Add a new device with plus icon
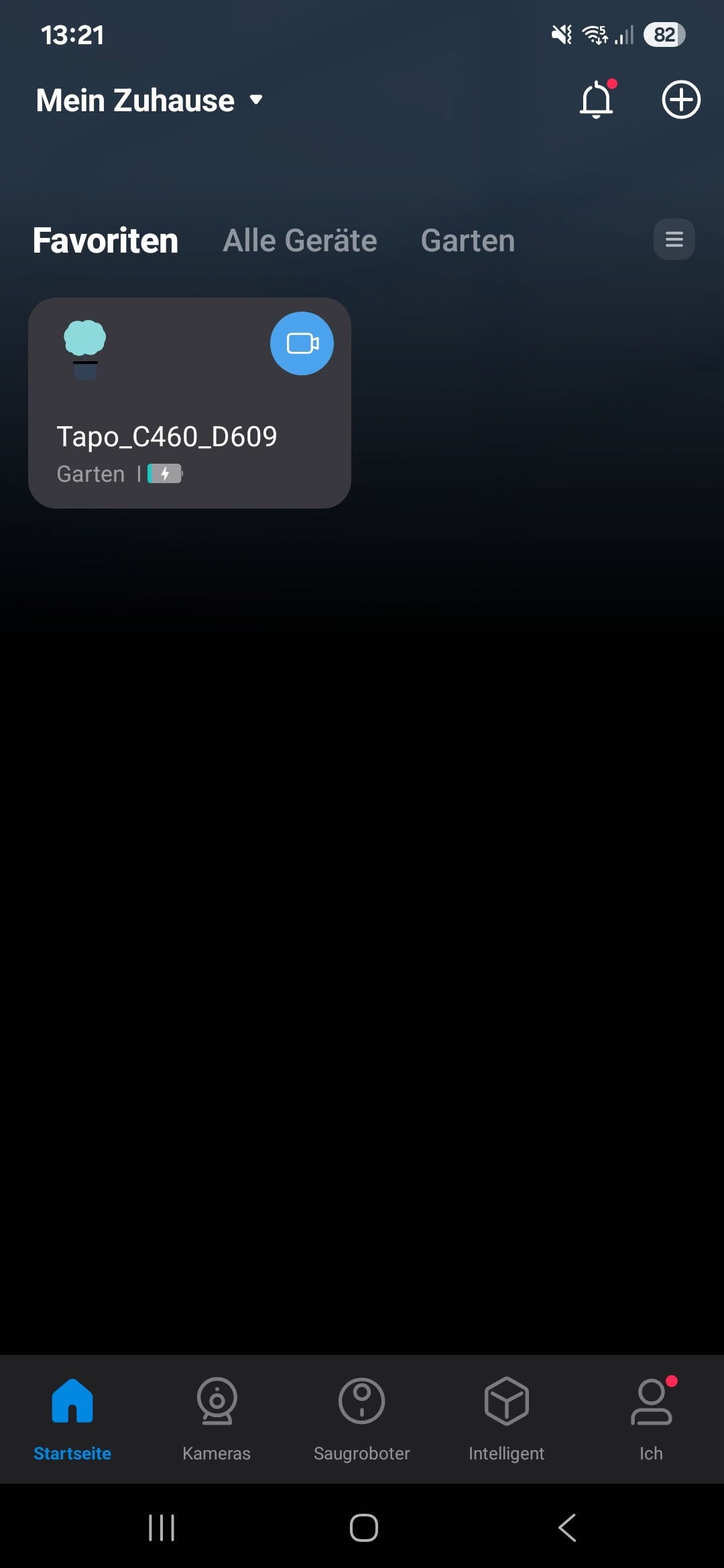724x1568 pixels. (x=681, y=100)
